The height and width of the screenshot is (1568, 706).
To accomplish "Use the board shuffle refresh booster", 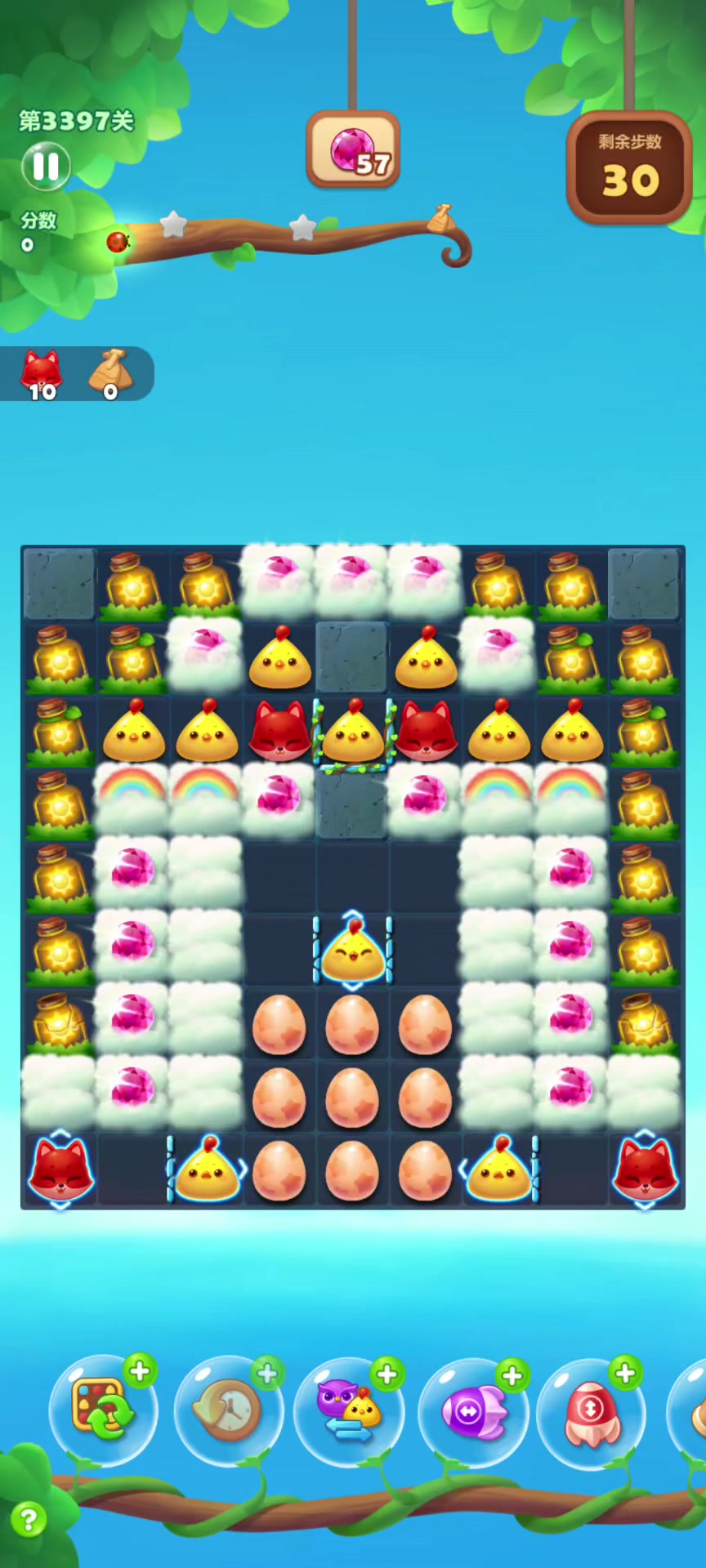I will pos(101,1410).
